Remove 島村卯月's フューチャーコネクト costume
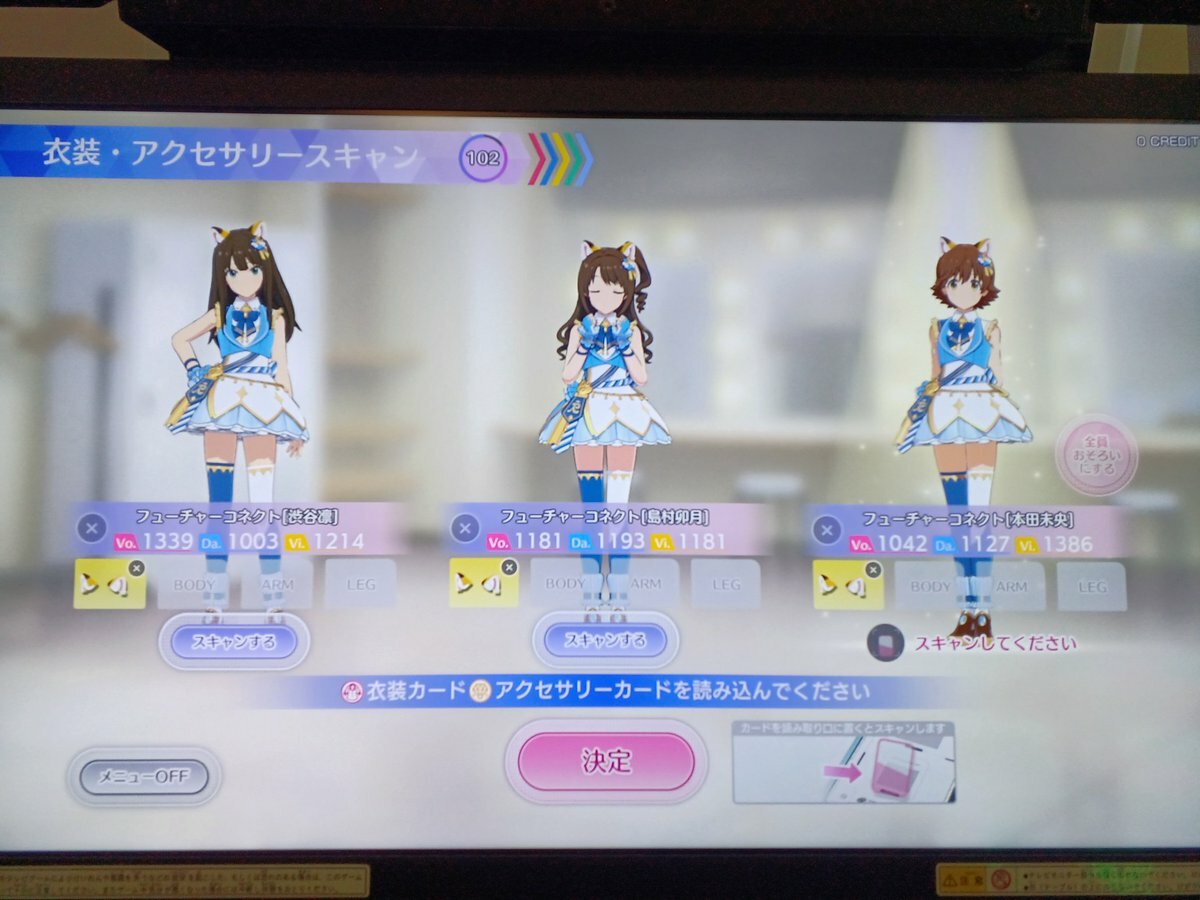 (464, 527)
